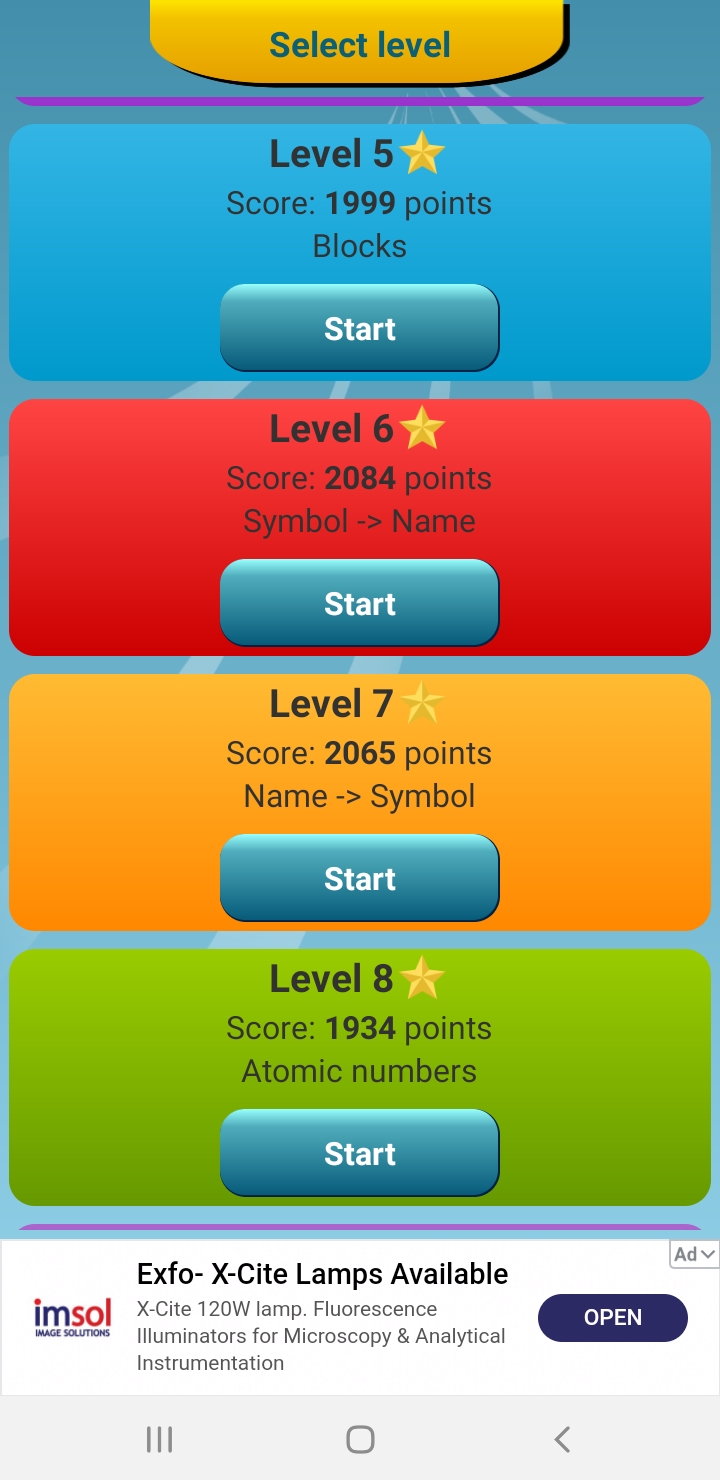Open the imsol X-Cite Lamps ad
720x1480 pixels.
(x=612, y=1317)
